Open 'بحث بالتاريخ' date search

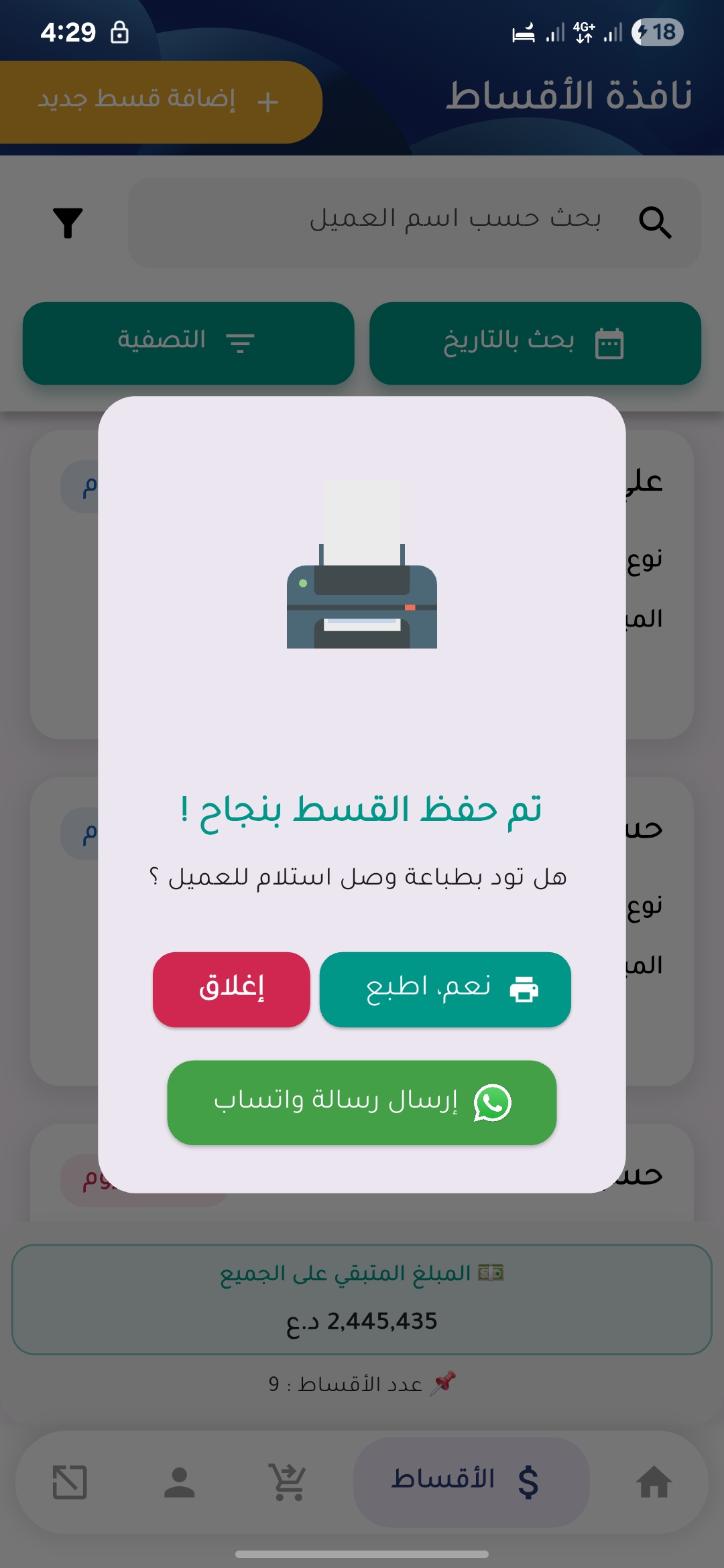point(535,343)
